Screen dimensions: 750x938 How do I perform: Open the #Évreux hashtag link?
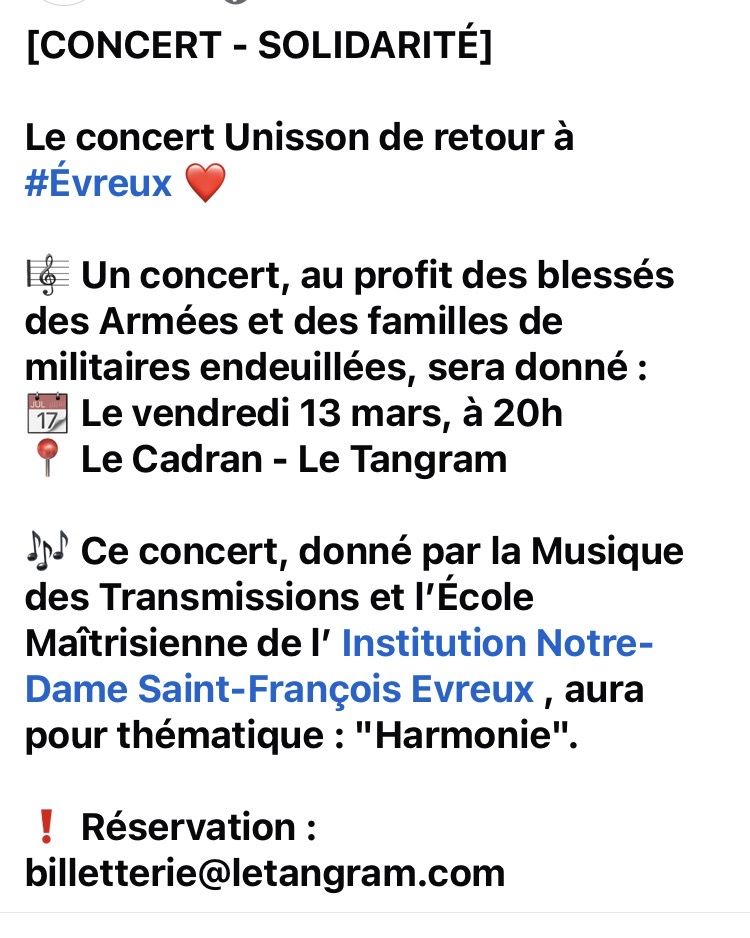point(99,184)
